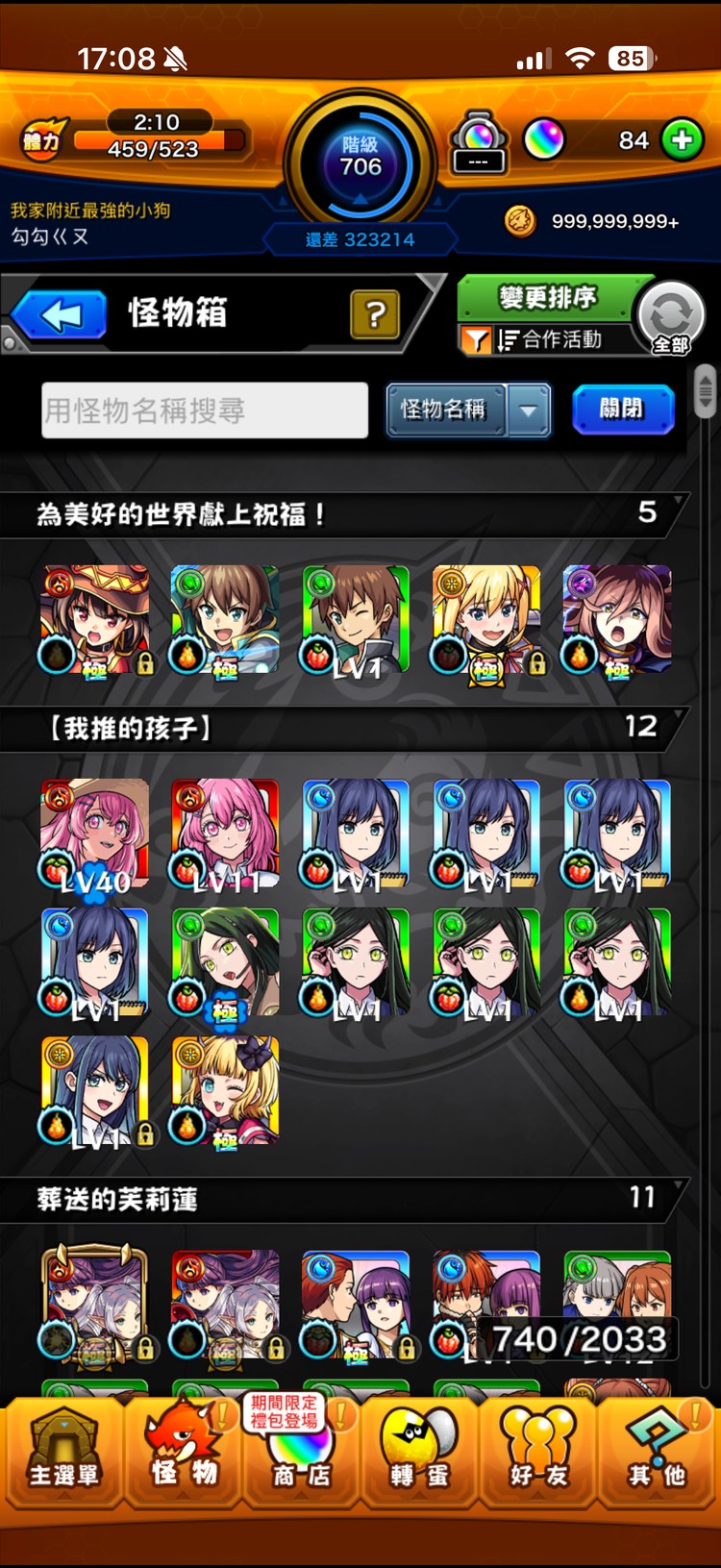The height and width of the screenshot is (1568, 721).
Task: Open the 主選單 main menu icon
Action: [63, 1452]
